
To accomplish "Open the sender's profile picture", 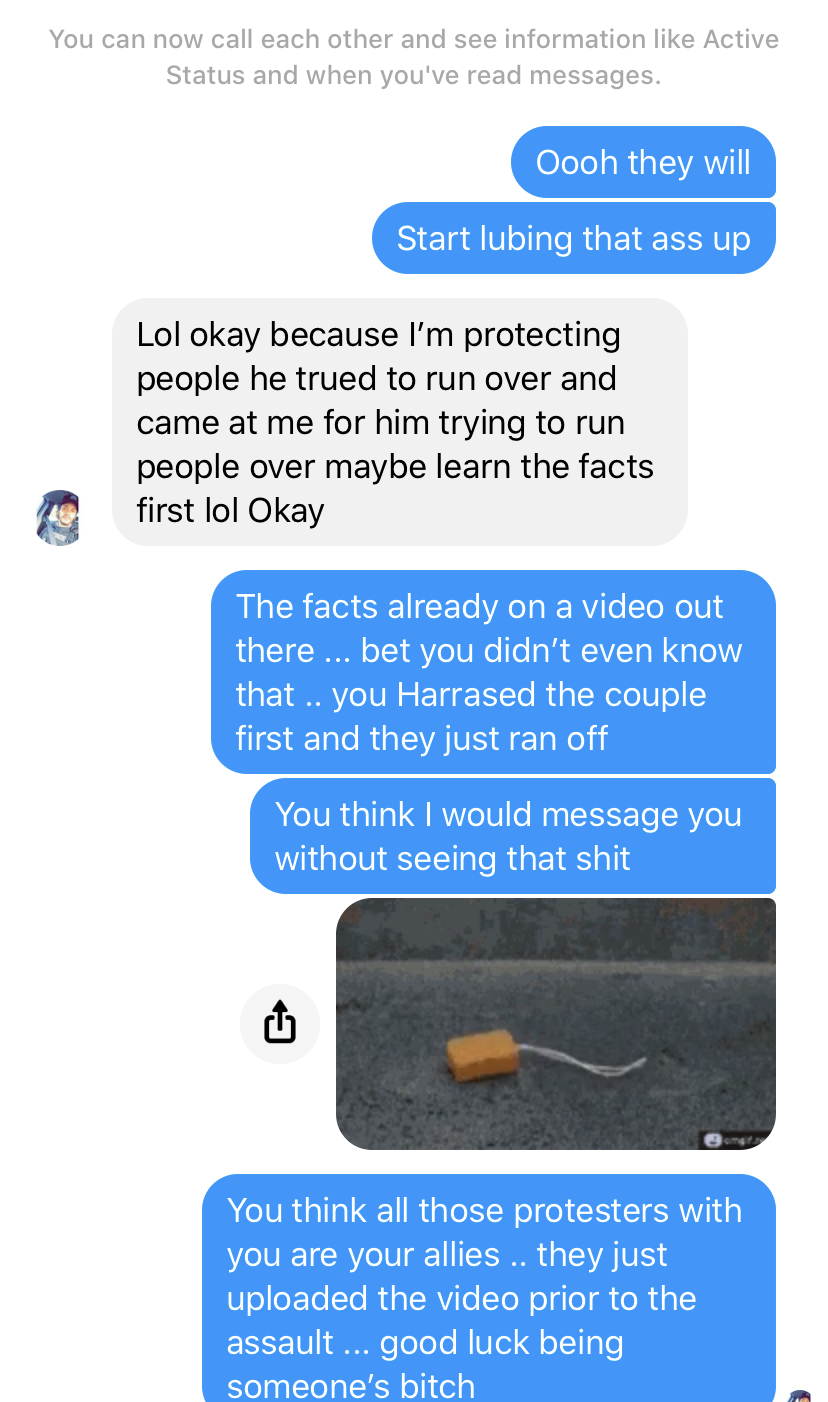I will click(58, 518).
